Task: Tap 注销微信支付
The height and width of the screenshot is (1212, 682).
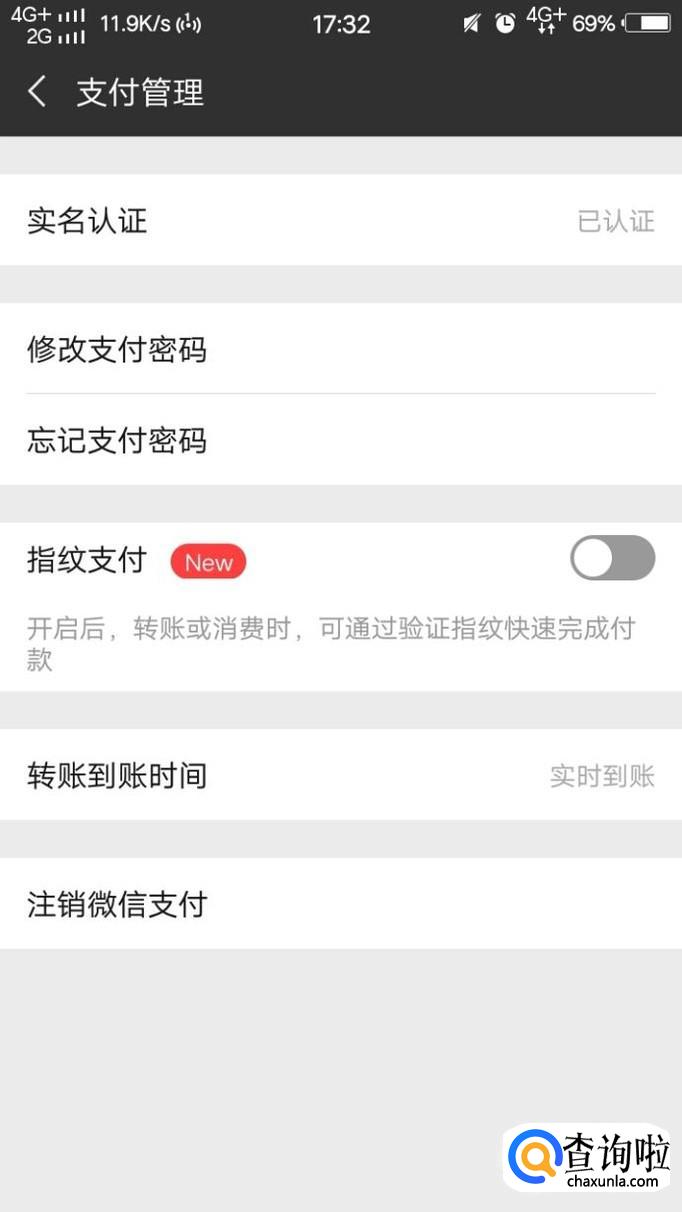Action: point(341,904)
